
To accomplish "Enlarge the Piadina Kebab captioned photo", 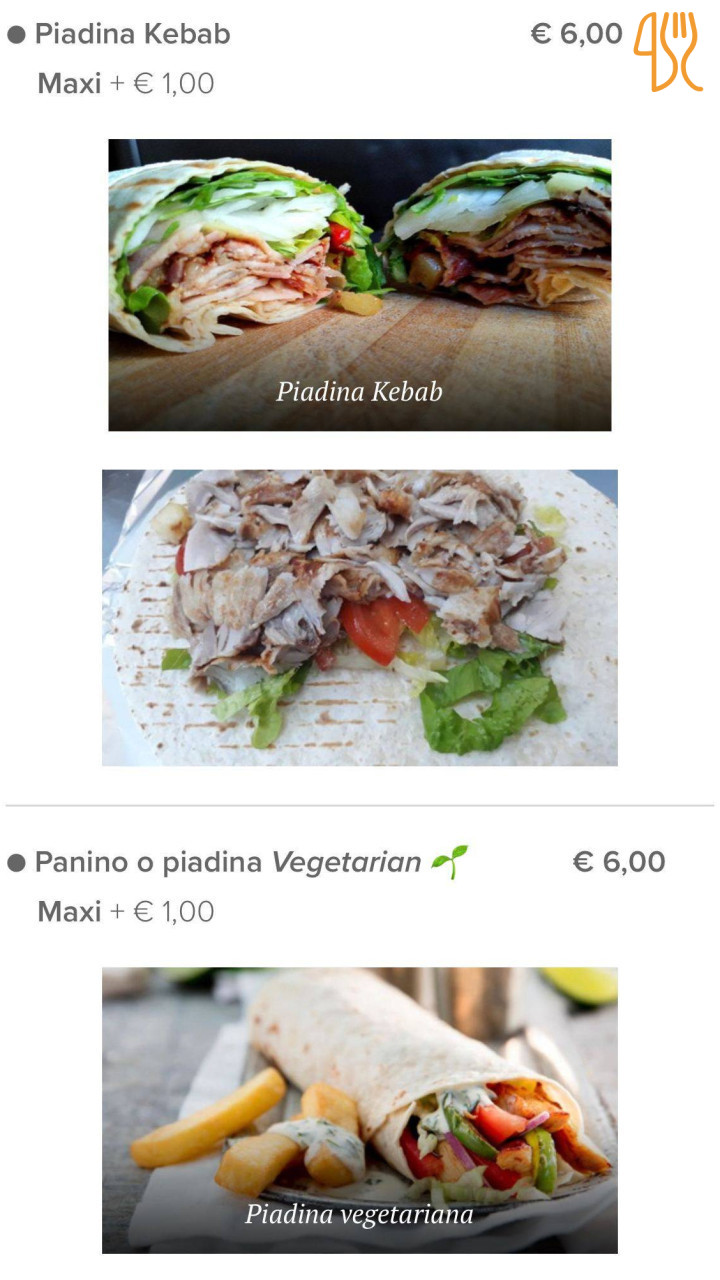I will [x=360, y=285].
